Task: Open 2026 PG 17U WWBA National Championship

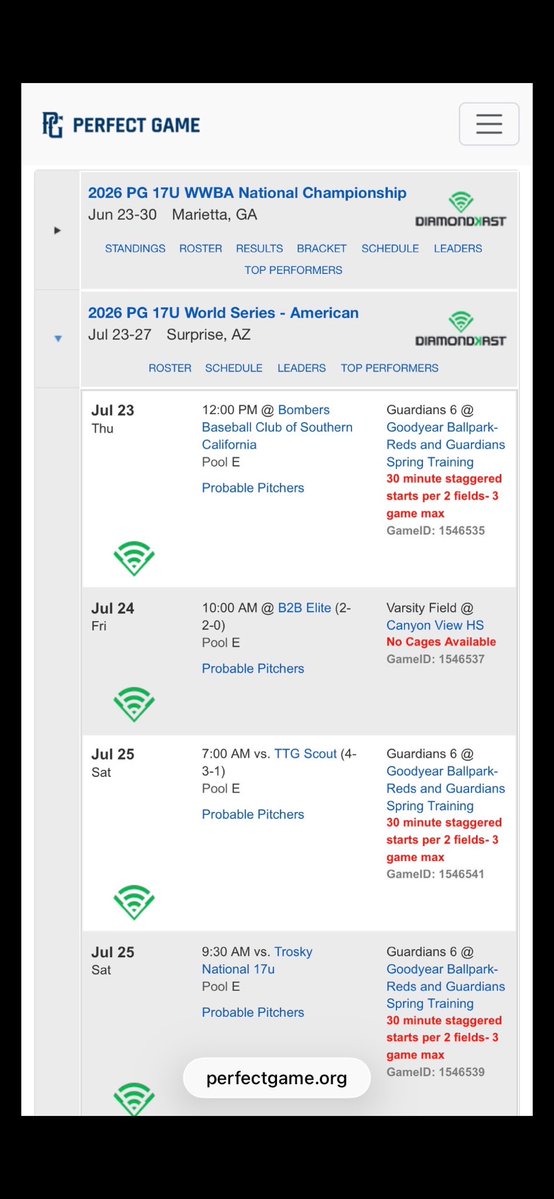Action: click(x=247, y=193)
